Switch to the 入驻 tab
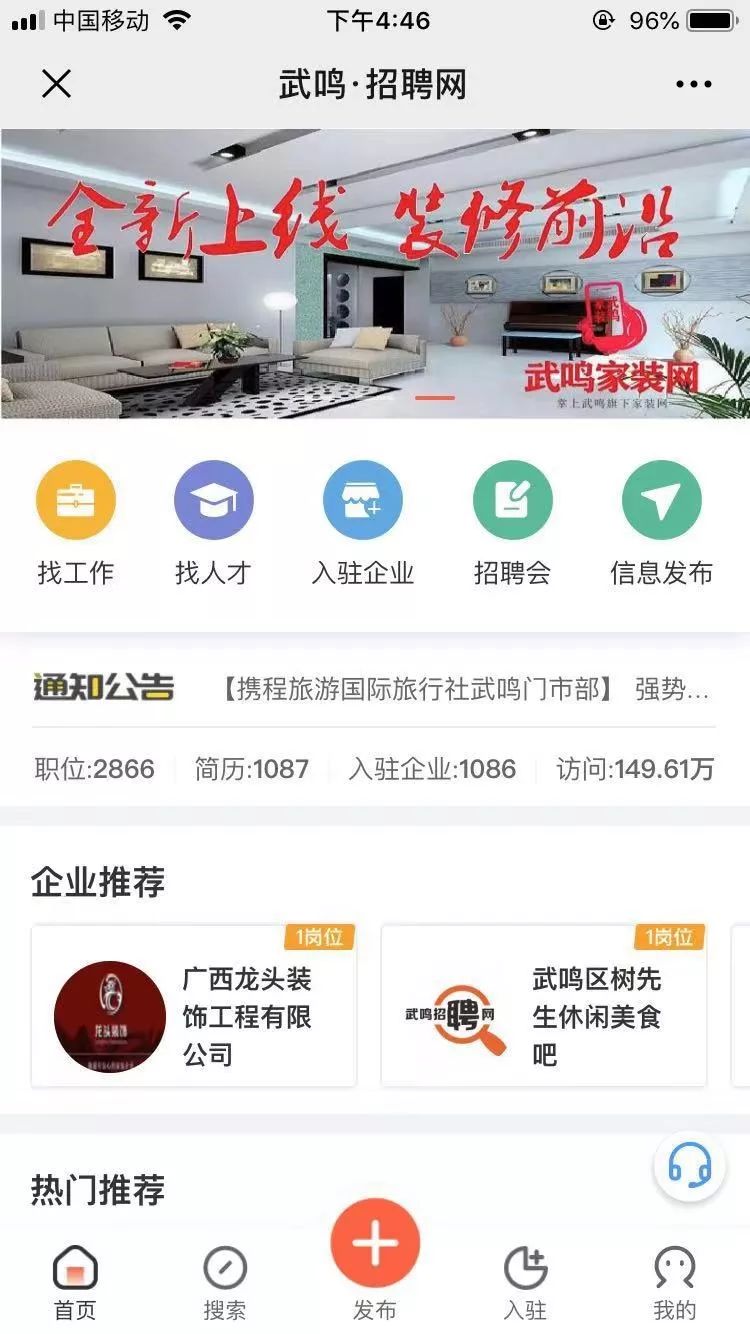Viewport: 750px width, 1334px height. 525,1283
